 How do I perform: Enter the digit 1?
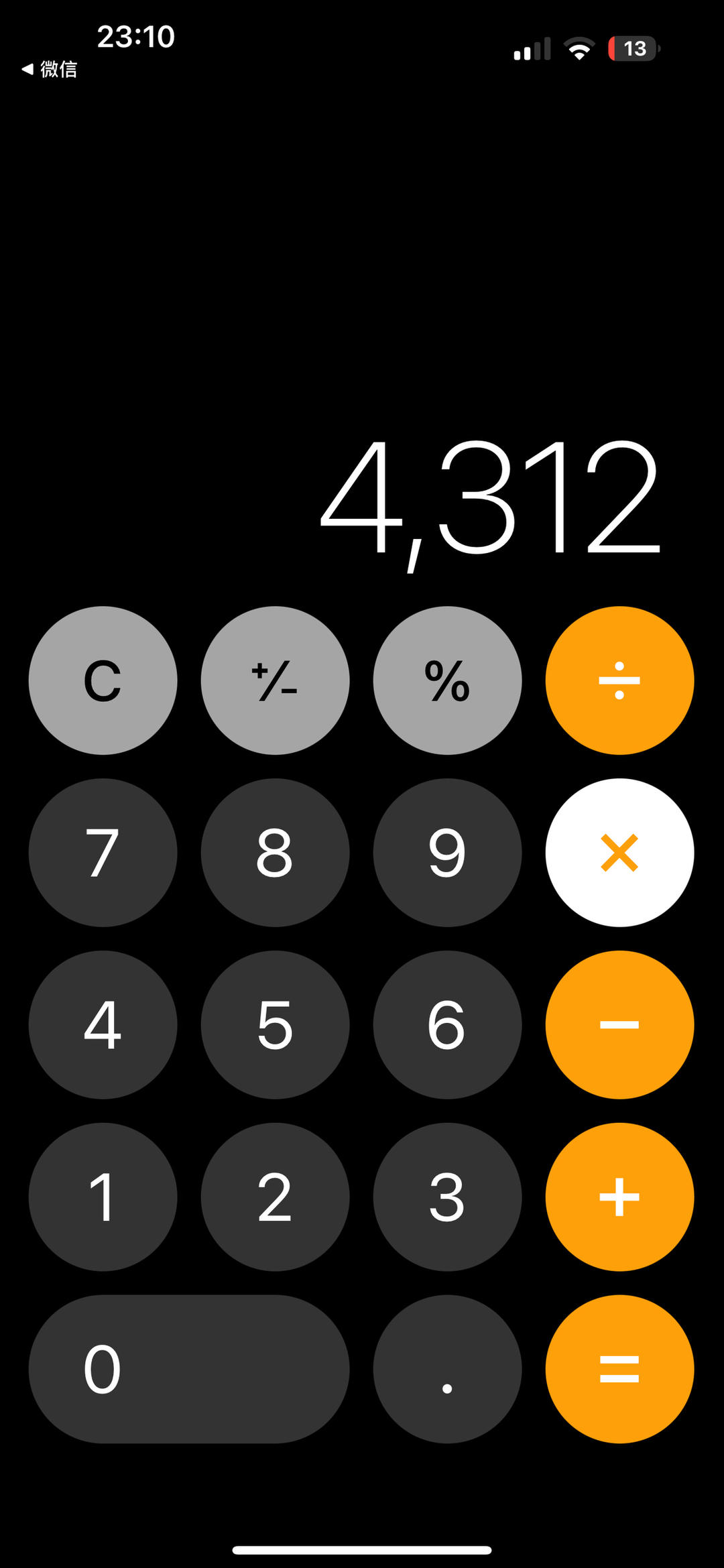coord(103,1197)
